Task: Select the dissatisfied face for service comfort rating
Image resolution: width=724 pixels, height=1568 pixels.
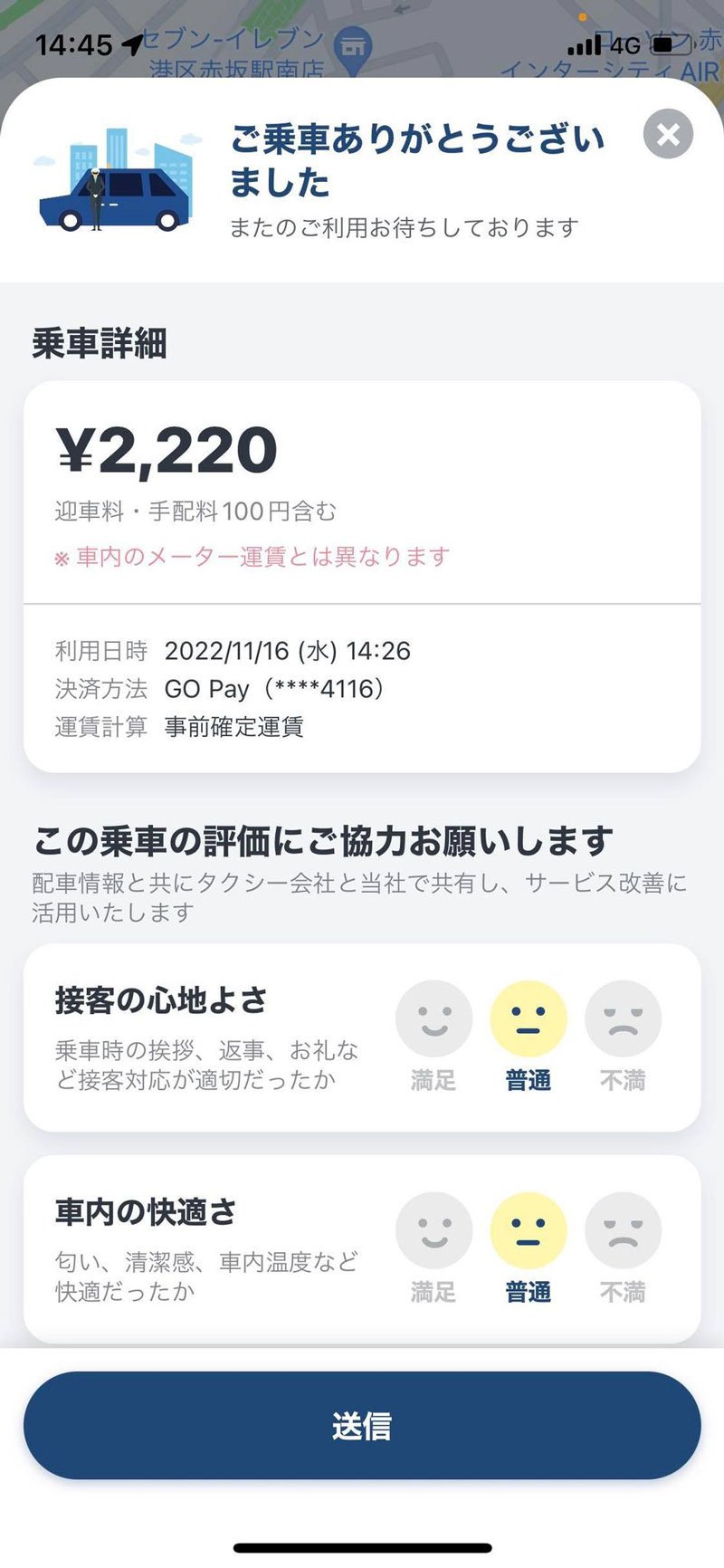Action: coord(623,1018)
